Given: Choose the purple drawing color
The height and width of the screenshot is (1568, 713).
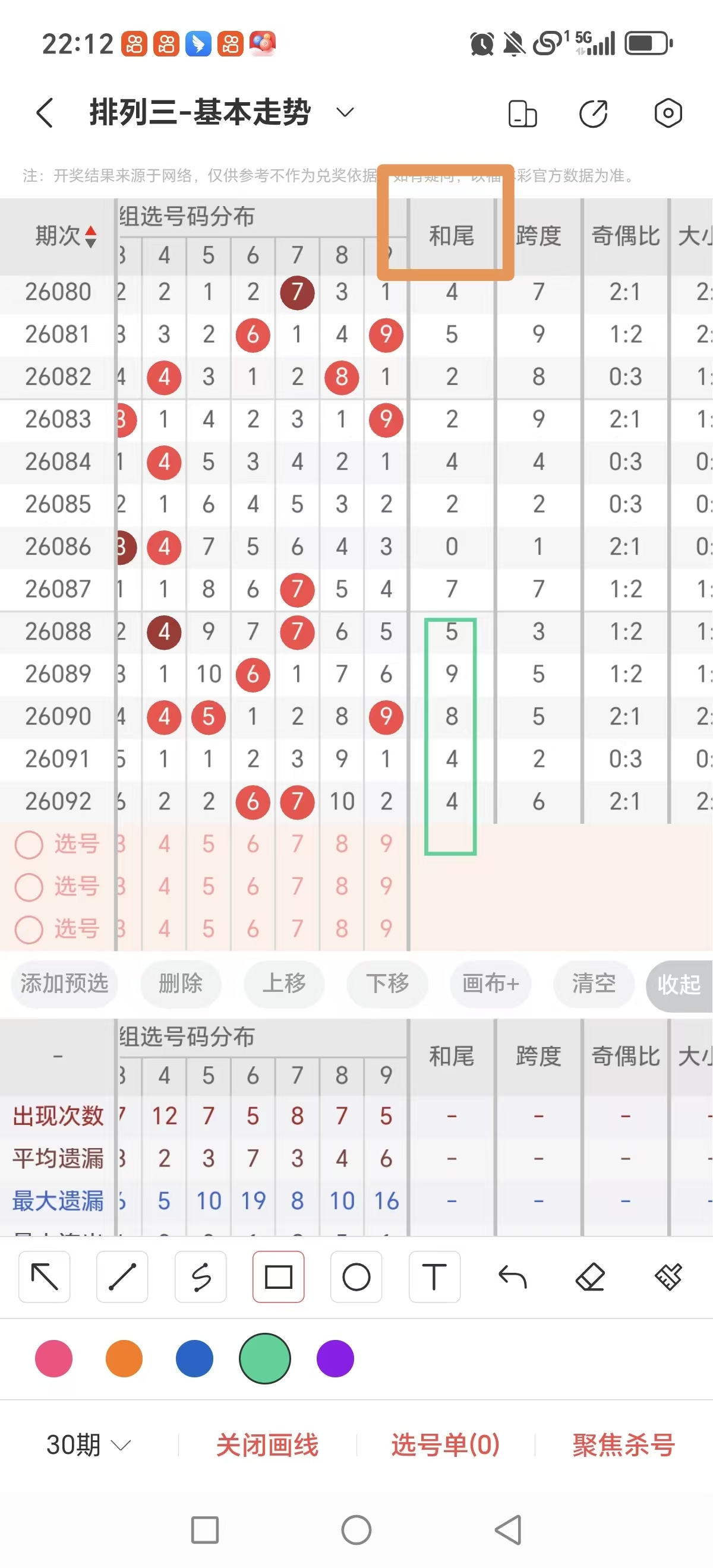Looking at the screenshot, I should pyautogui.click(x=335, y=1358).
